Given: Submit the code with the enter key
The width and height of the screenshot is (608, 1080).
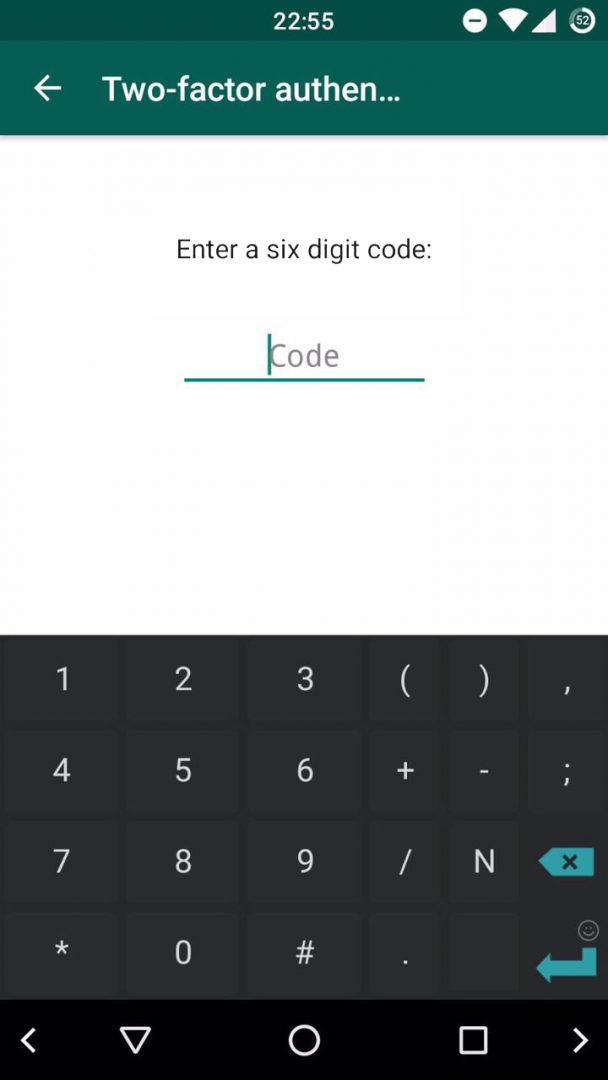Looking at the screenshot, I should click(566, 964).
